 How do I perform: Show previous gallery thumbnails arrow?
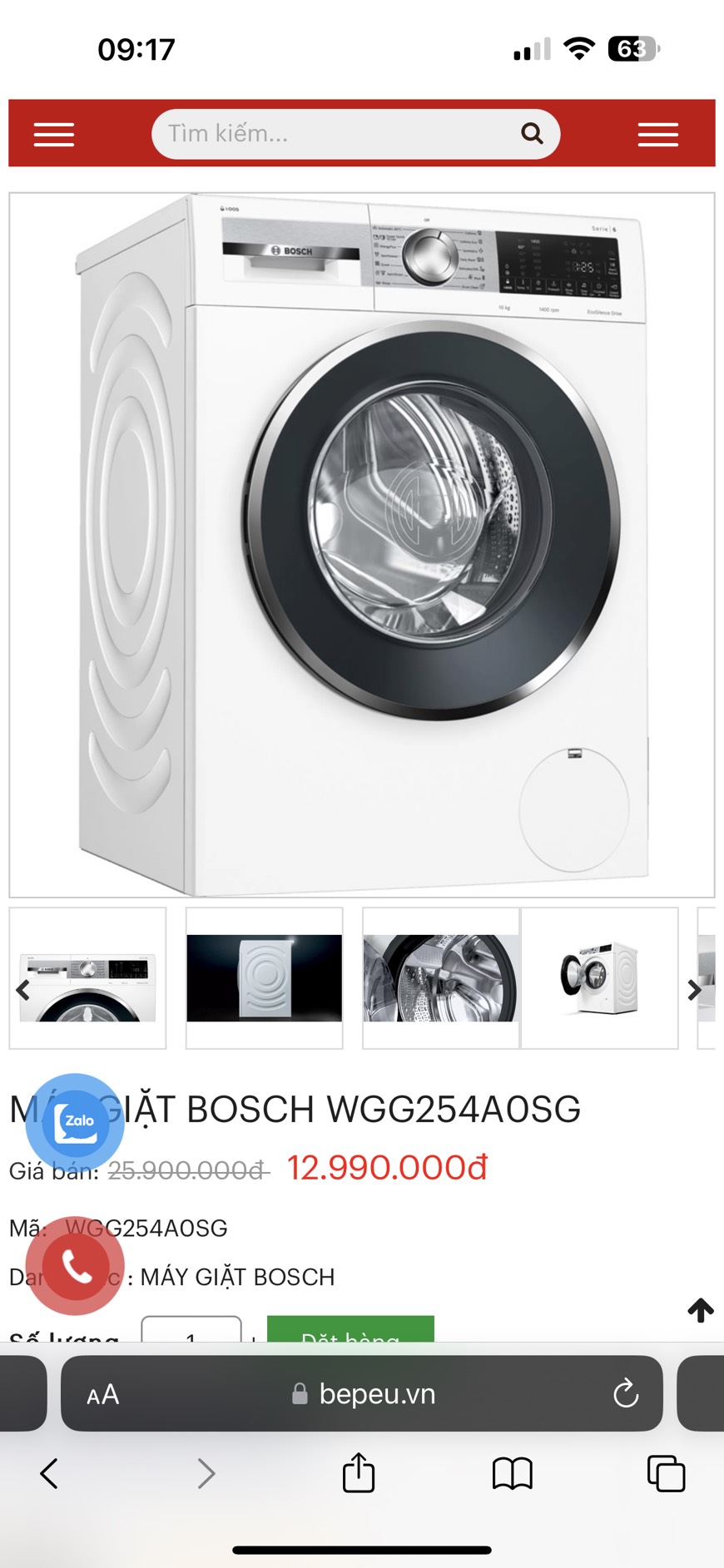[22, 990]
